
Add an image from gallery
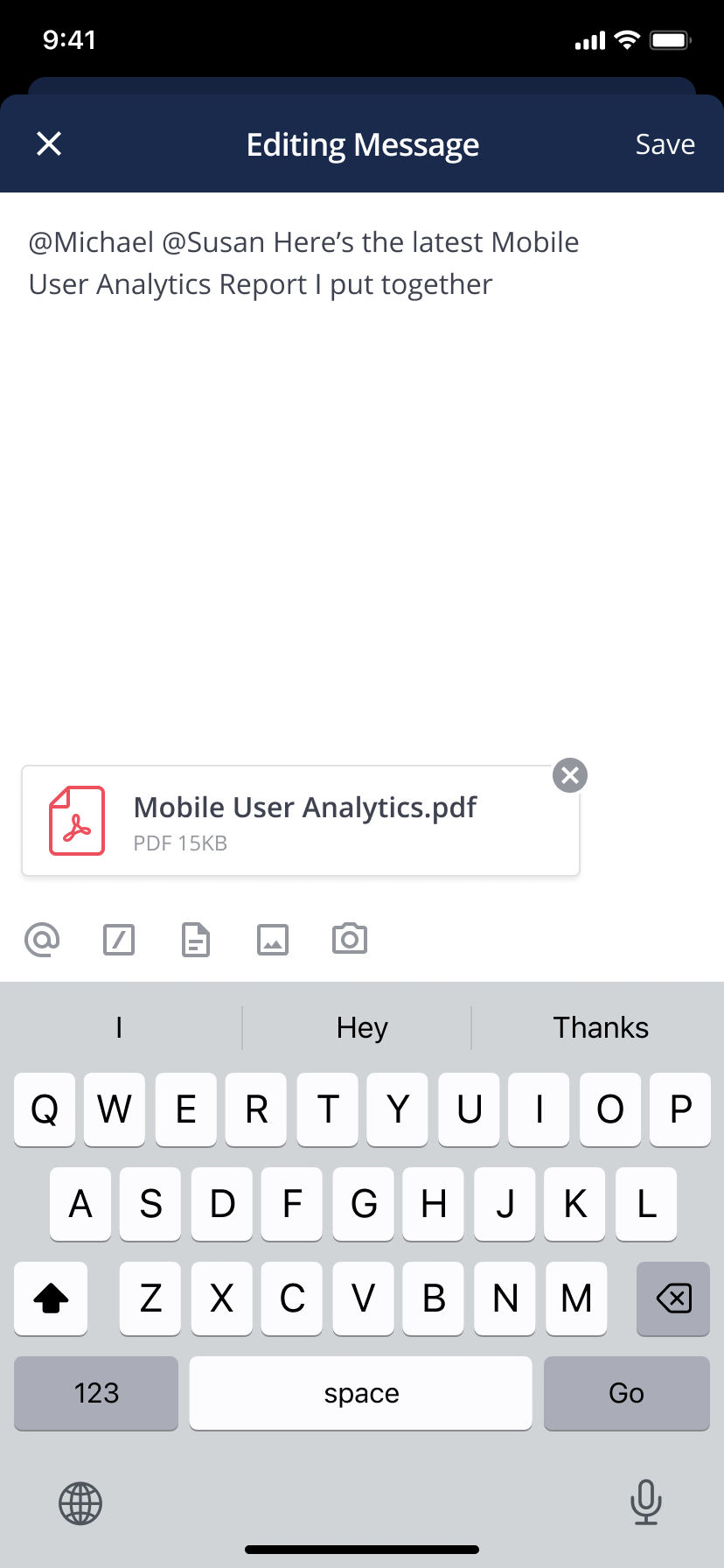click(x=272, y=939)
